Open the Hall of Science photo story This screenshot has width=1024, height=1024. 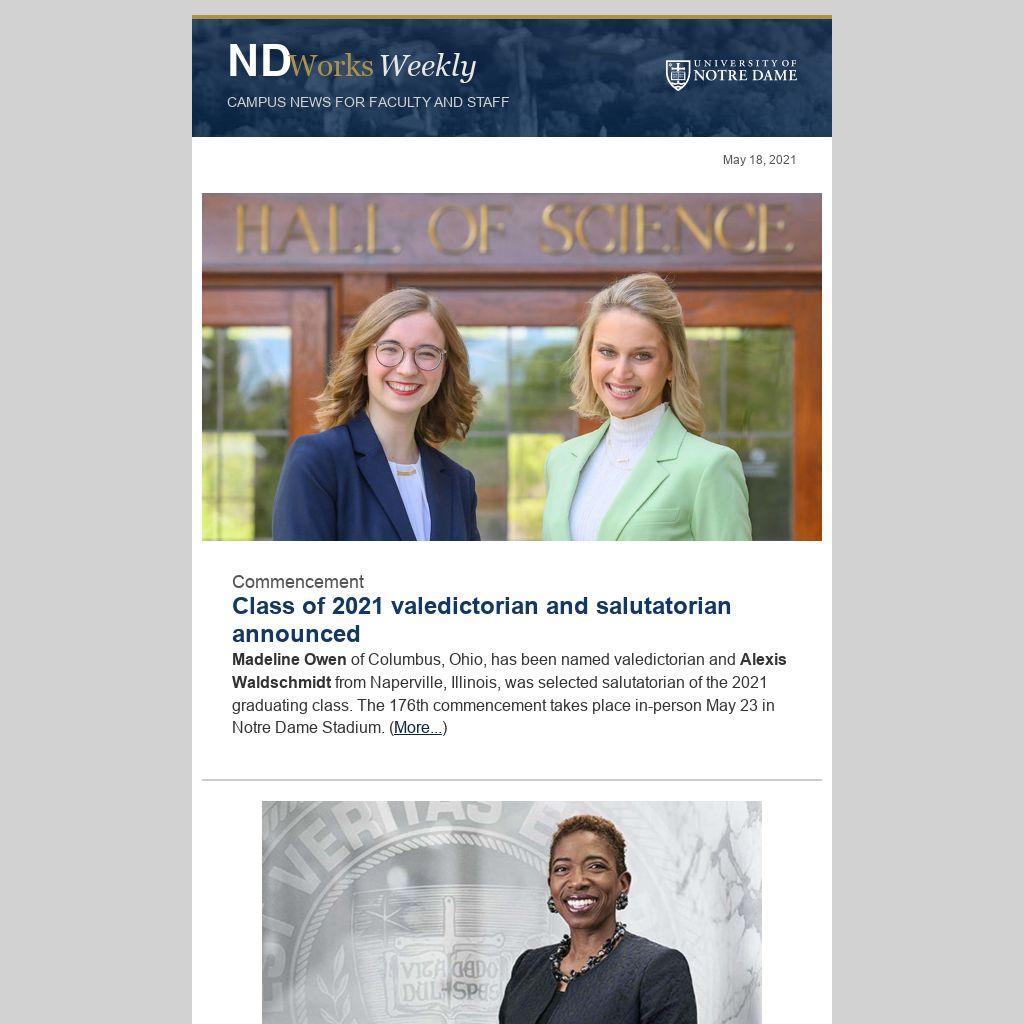(511, 366)
